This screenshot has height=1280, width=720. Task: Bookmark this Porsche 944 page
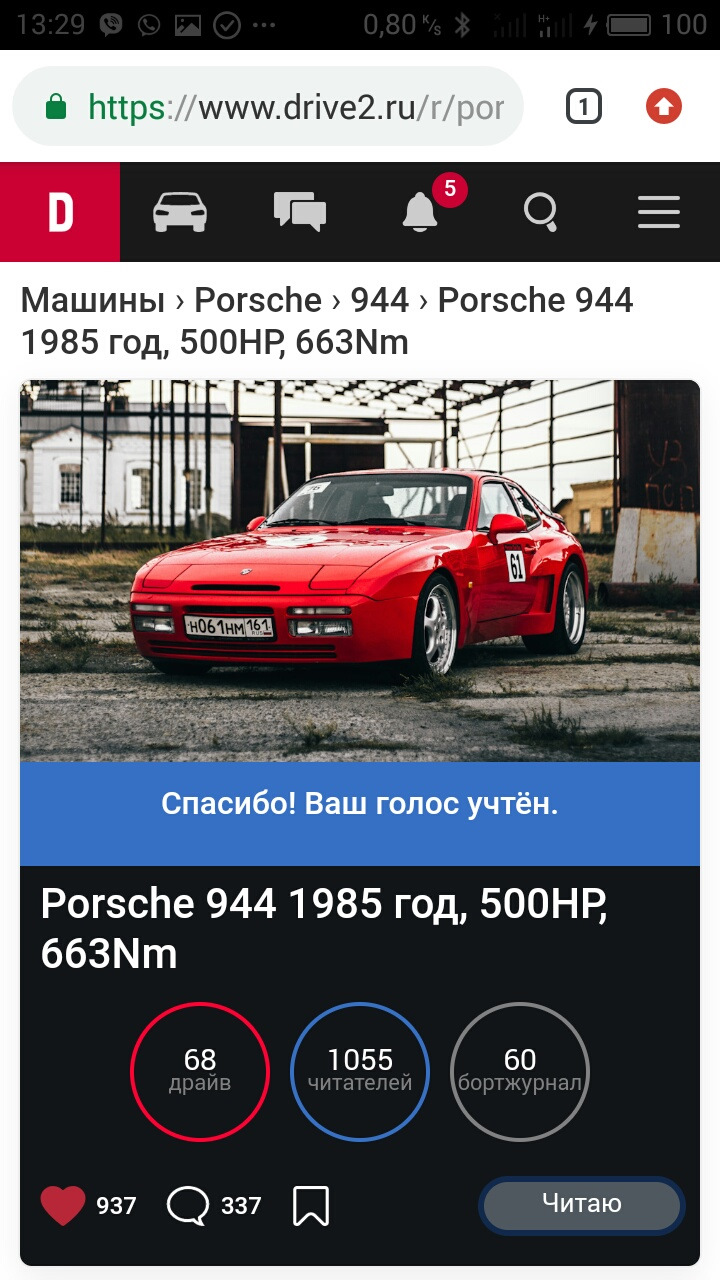click(x=311, y=1206)
